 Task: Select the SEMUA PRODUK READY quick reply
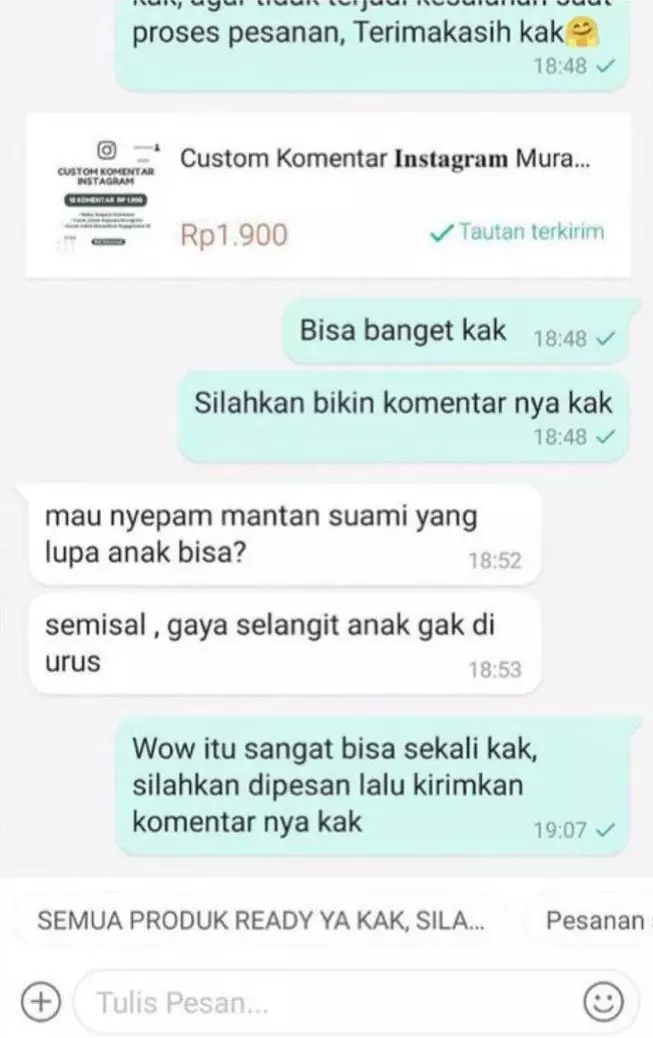pos(260,921)
